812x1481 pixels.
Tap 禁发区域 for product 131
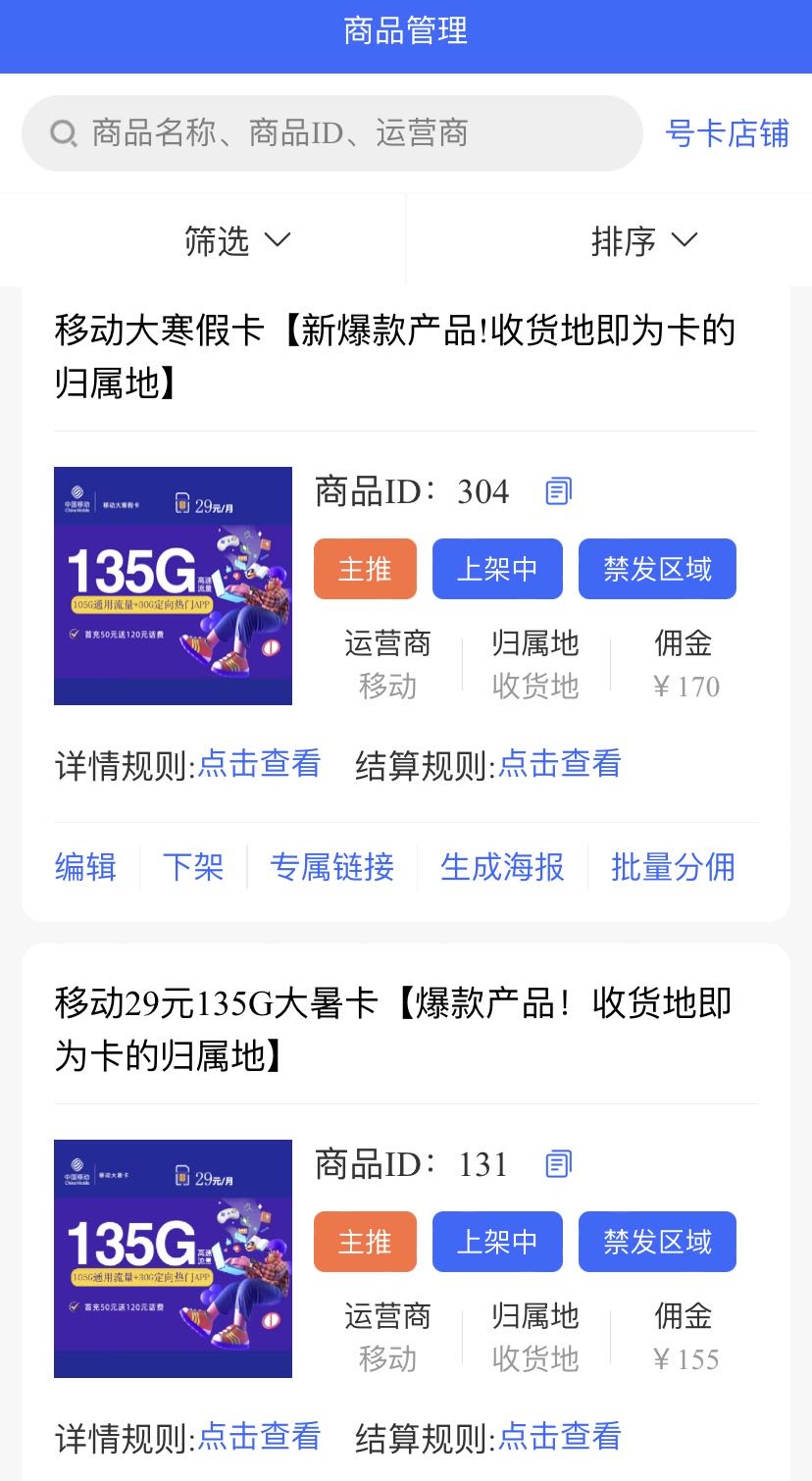tap(657, 1242)
